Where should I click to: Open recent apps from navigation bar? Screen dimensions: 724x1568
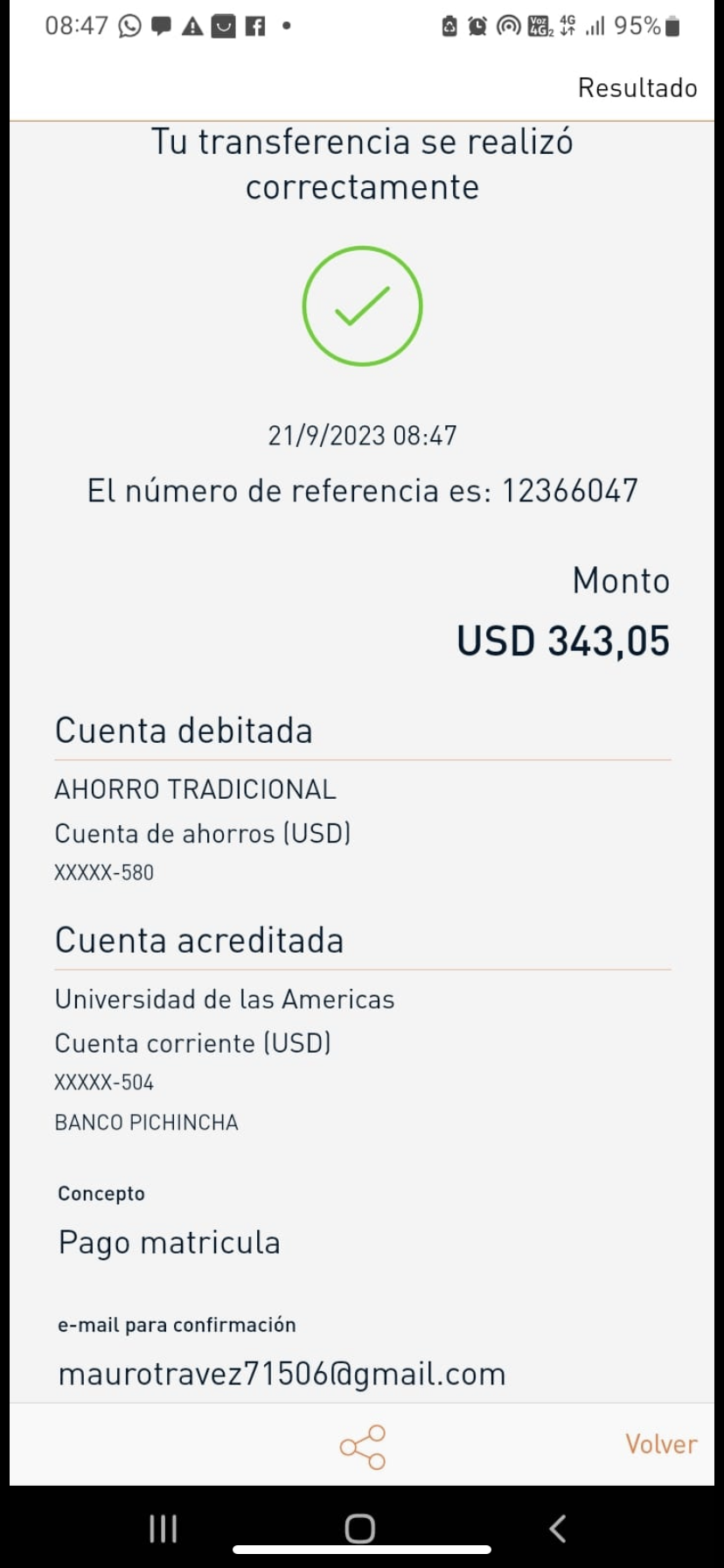point(164,1529)
